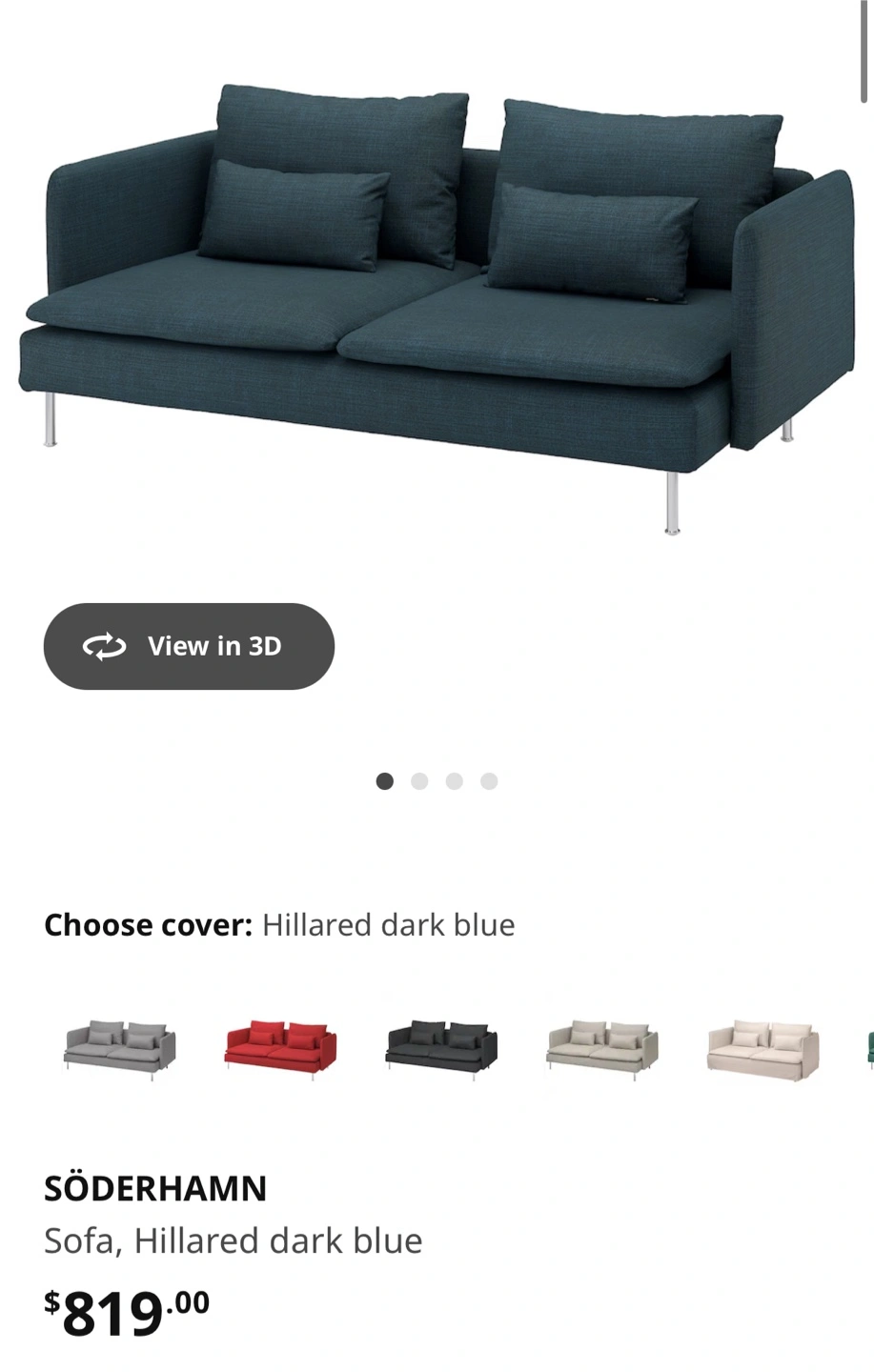
Task: Pick the dark gray sofa cover
Action: click(441, 1047)
